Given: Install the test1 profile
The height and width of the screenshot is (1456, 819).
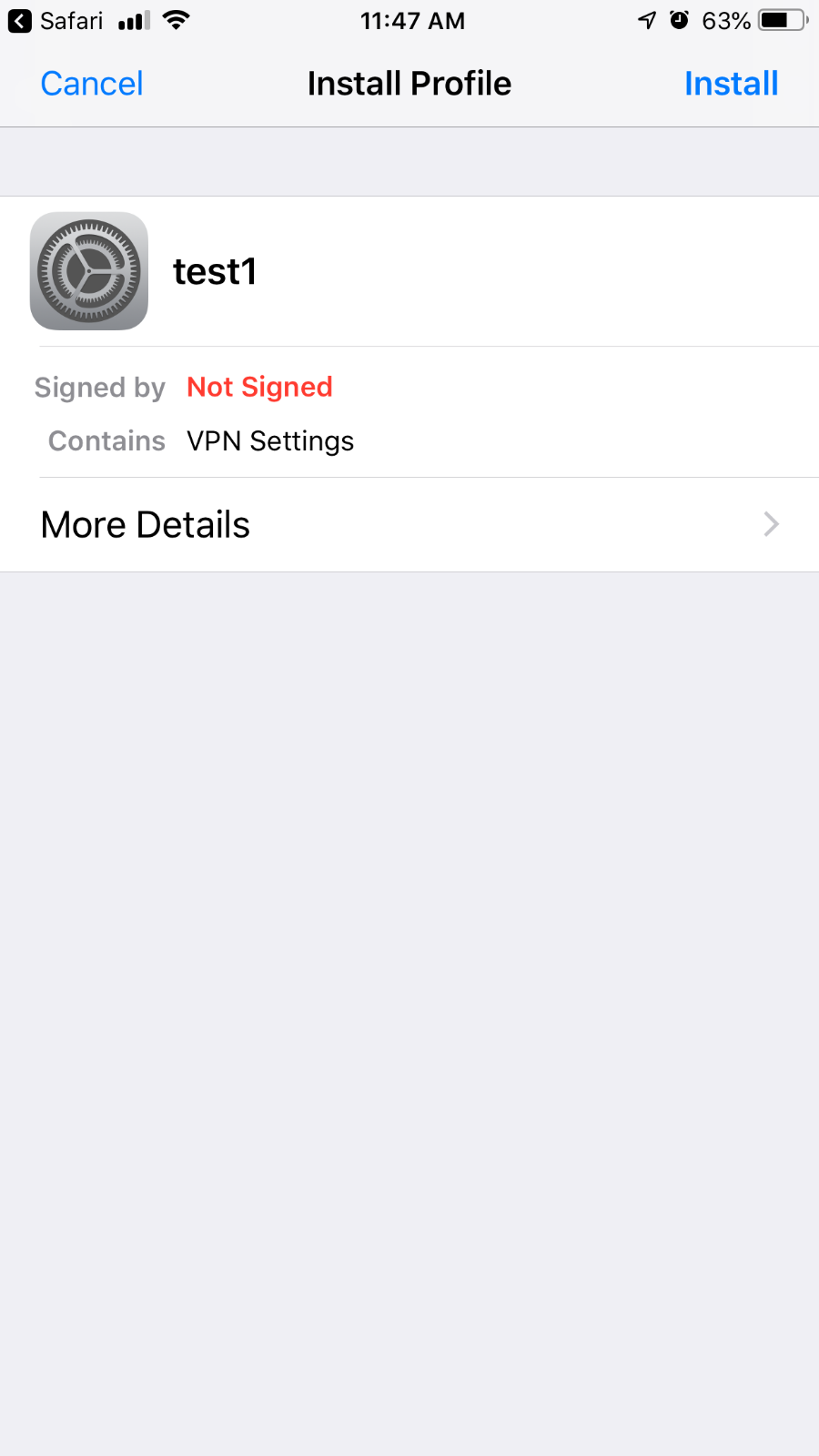Looking at the screenshot, I should coord(731,84).
